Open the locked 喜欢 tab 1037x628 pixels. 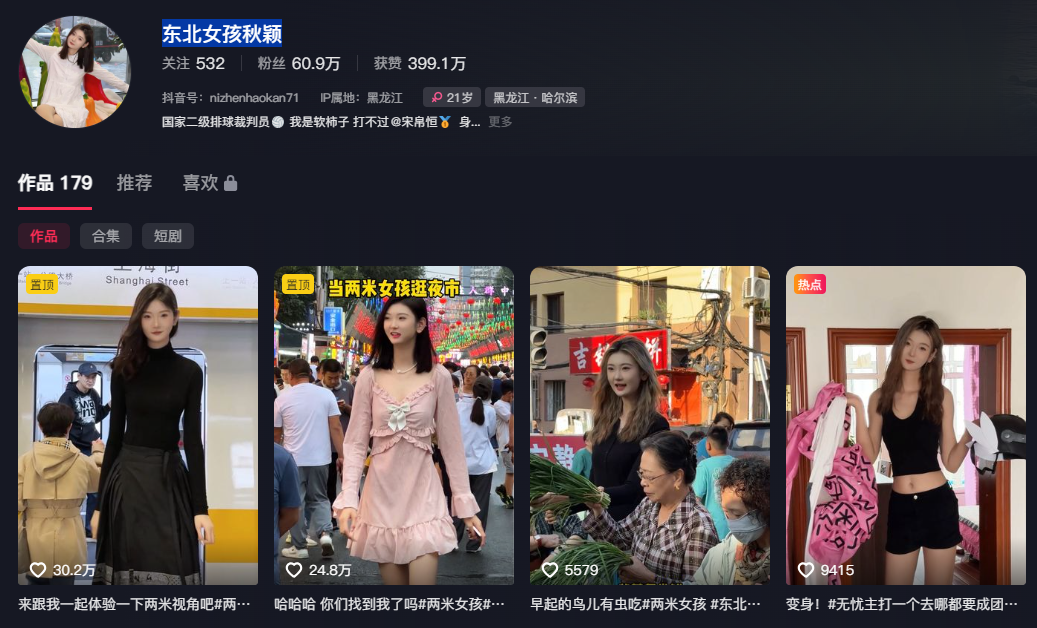point(209,183)
